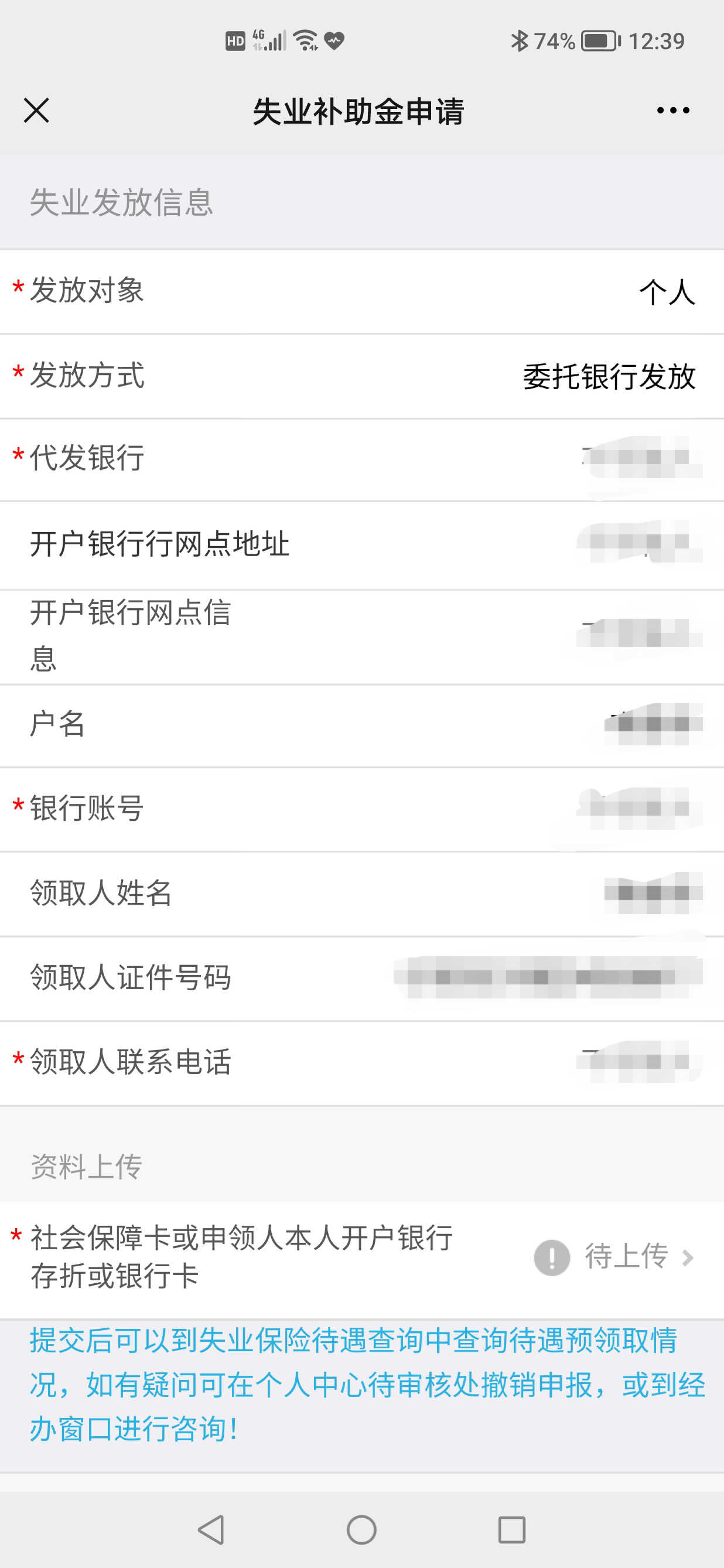
Task: Edit the 开户银行行网点地址 field
Action: [x=362, y=546]
